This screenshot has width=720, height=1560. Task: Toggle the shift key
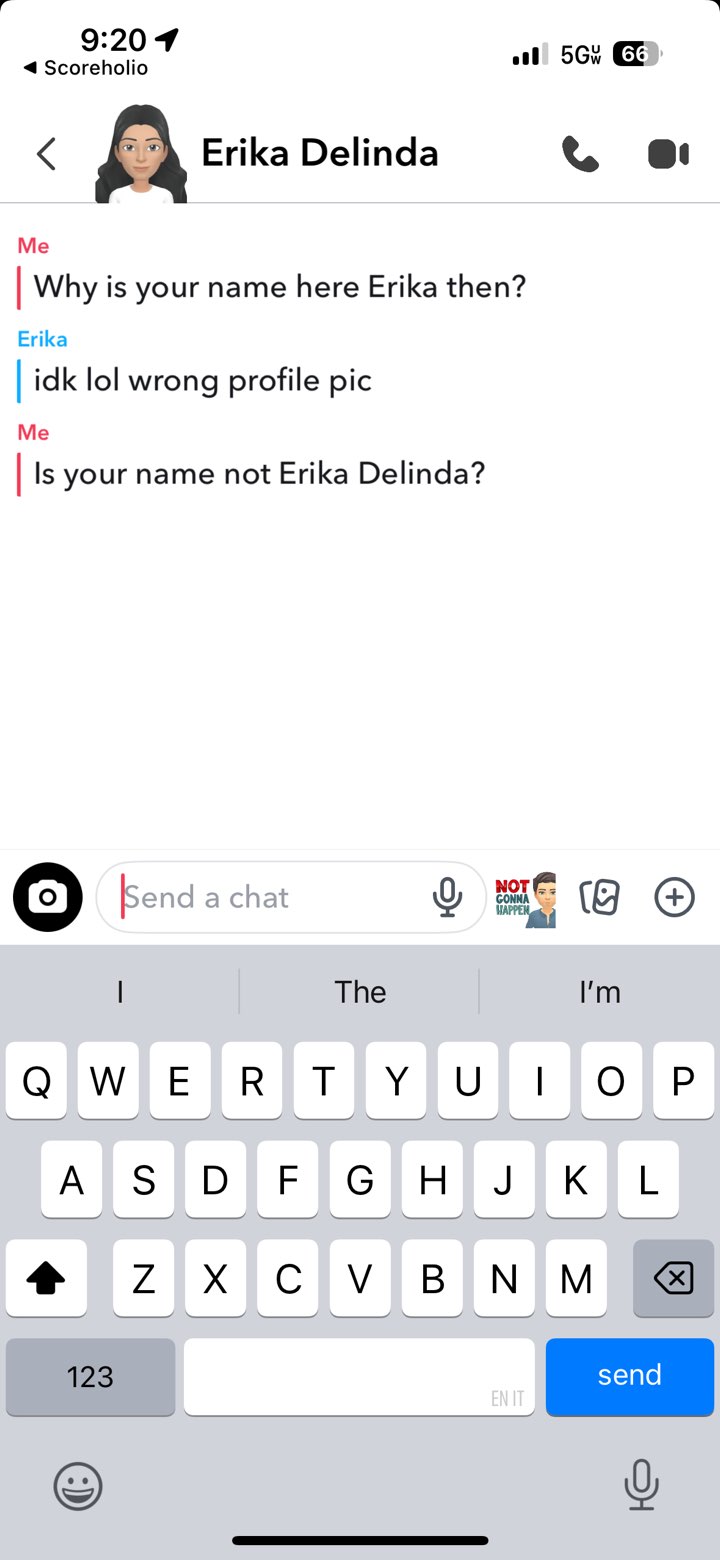point(47,1278)
